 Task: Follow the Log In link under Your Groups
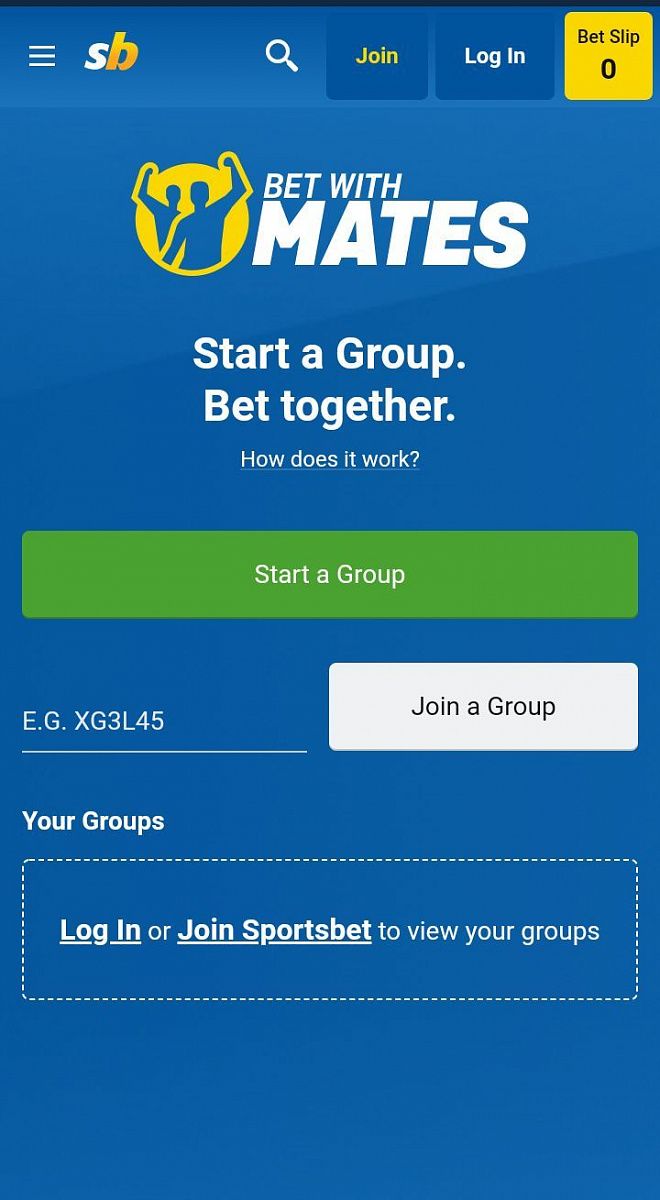100,930
